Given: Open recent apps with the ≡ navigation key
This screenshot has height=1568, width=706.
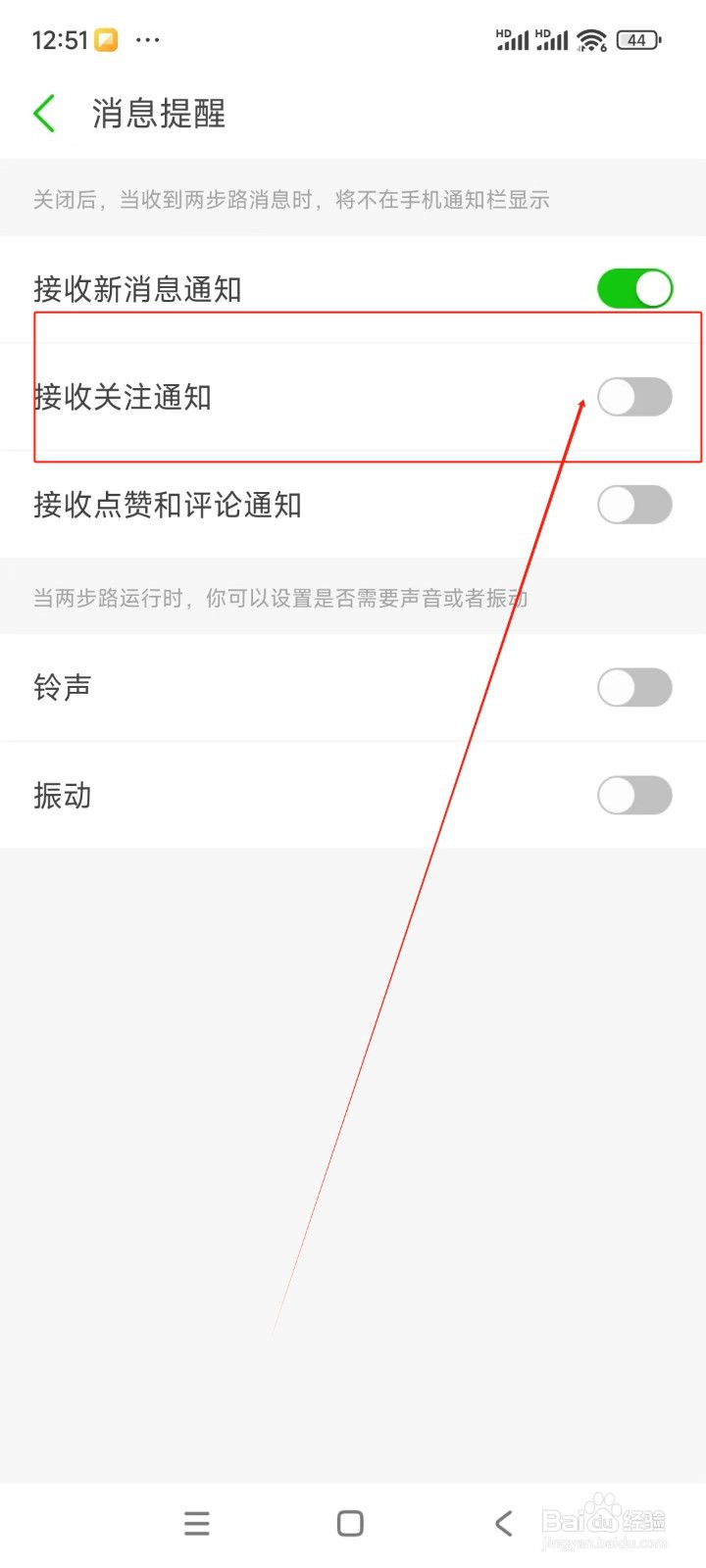Looking at the screenshot, I should 196,1523.
